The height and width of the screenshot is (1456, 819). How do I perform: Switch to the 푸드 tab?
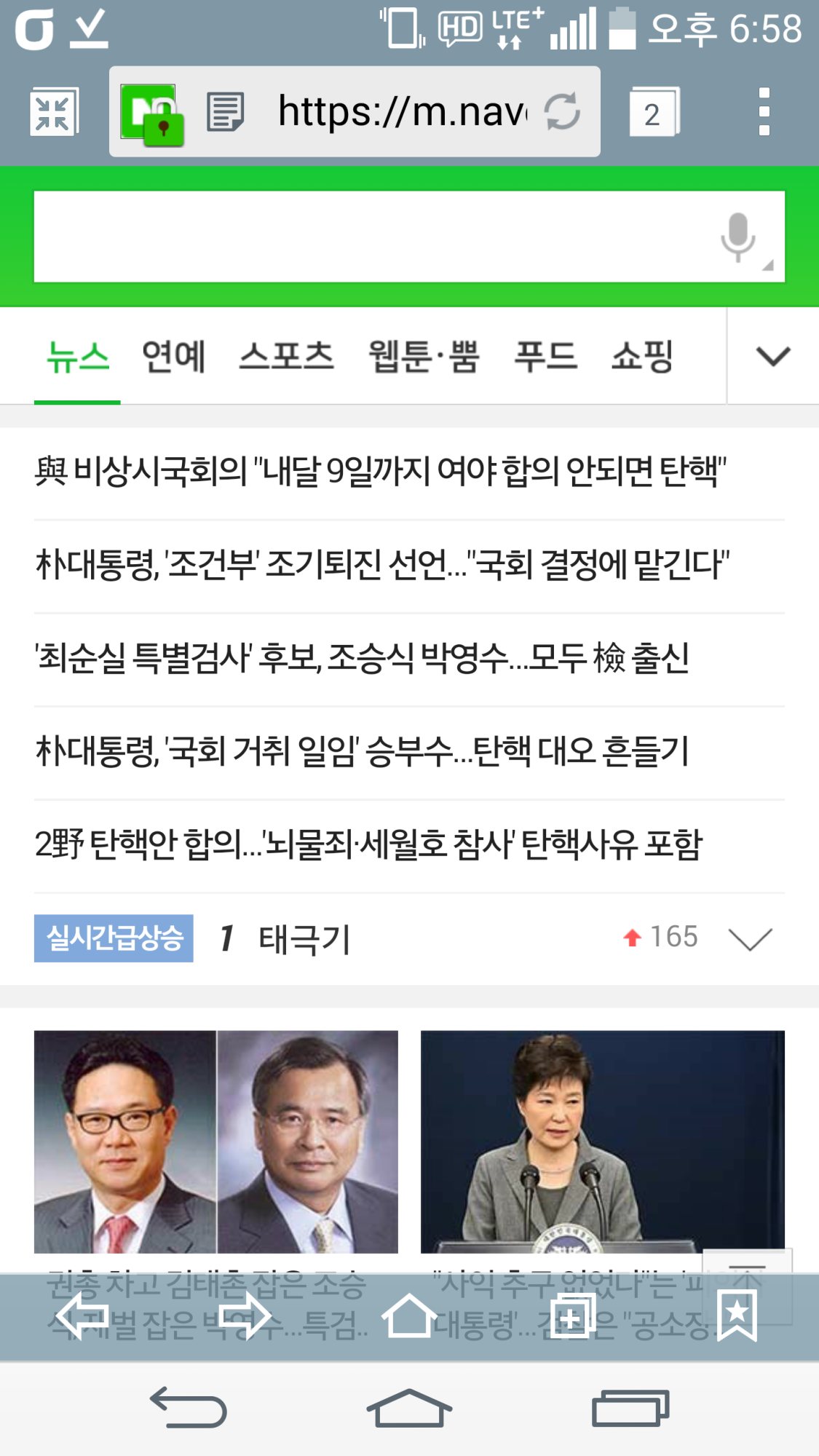pyautogui.click(x=545, y=357)
